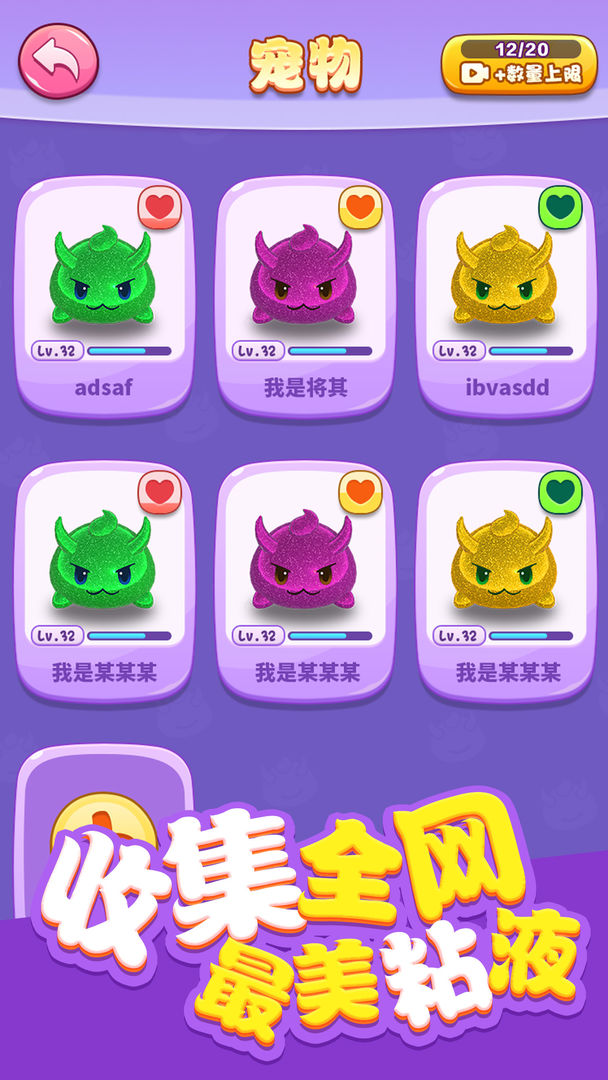Tap the red heart on adsaf's card
This screenshot has width=608, height=1080.
[x=160, y=208]
